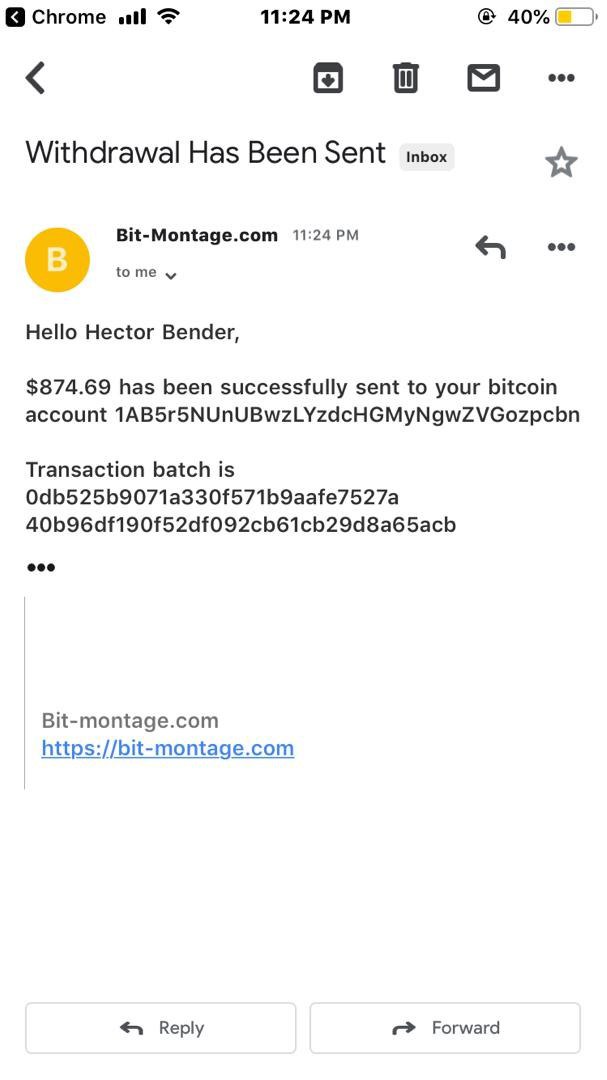Open the https://bit-montage.com link

click(x=167, y=748)
